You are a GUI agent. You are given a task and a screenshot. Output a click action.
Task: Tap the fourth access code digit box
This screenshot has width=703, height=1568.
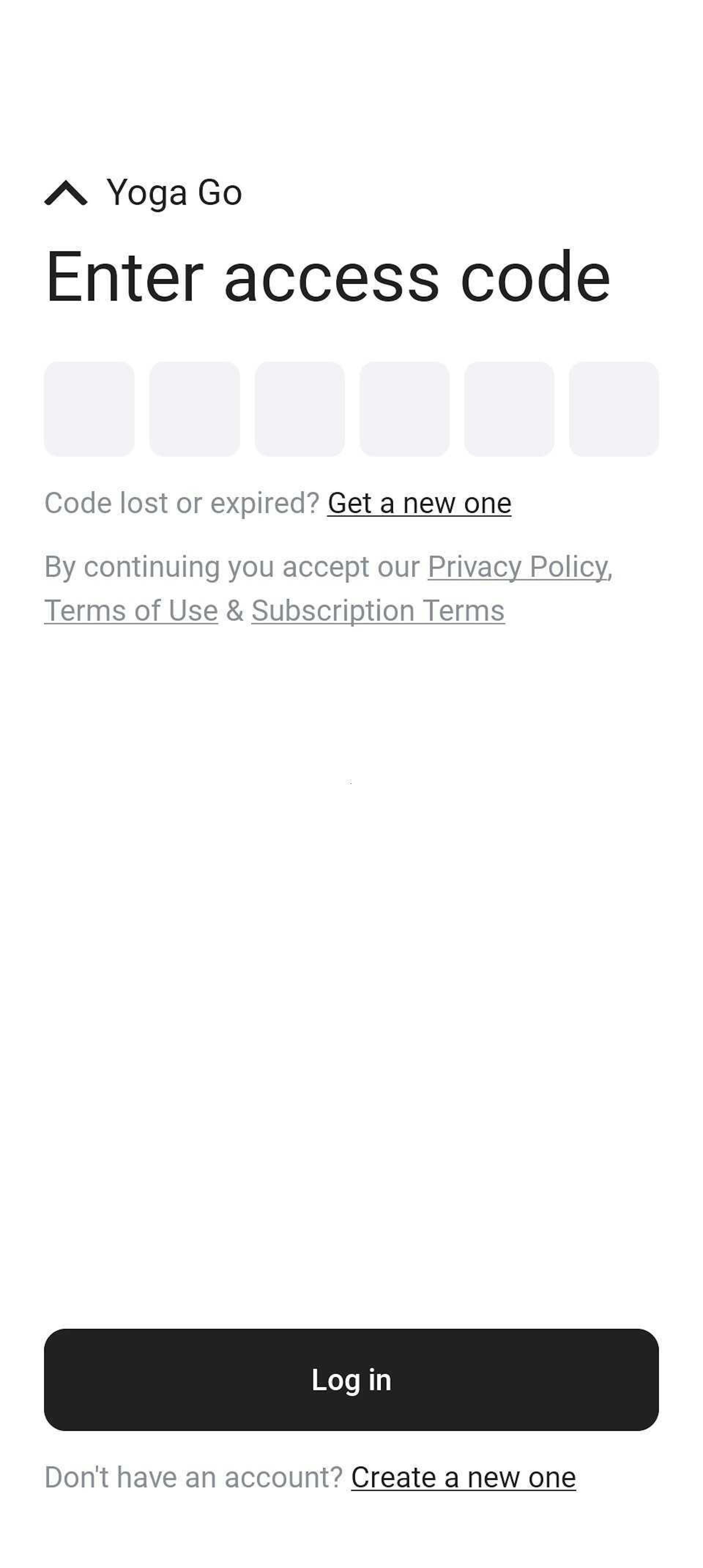404,409
